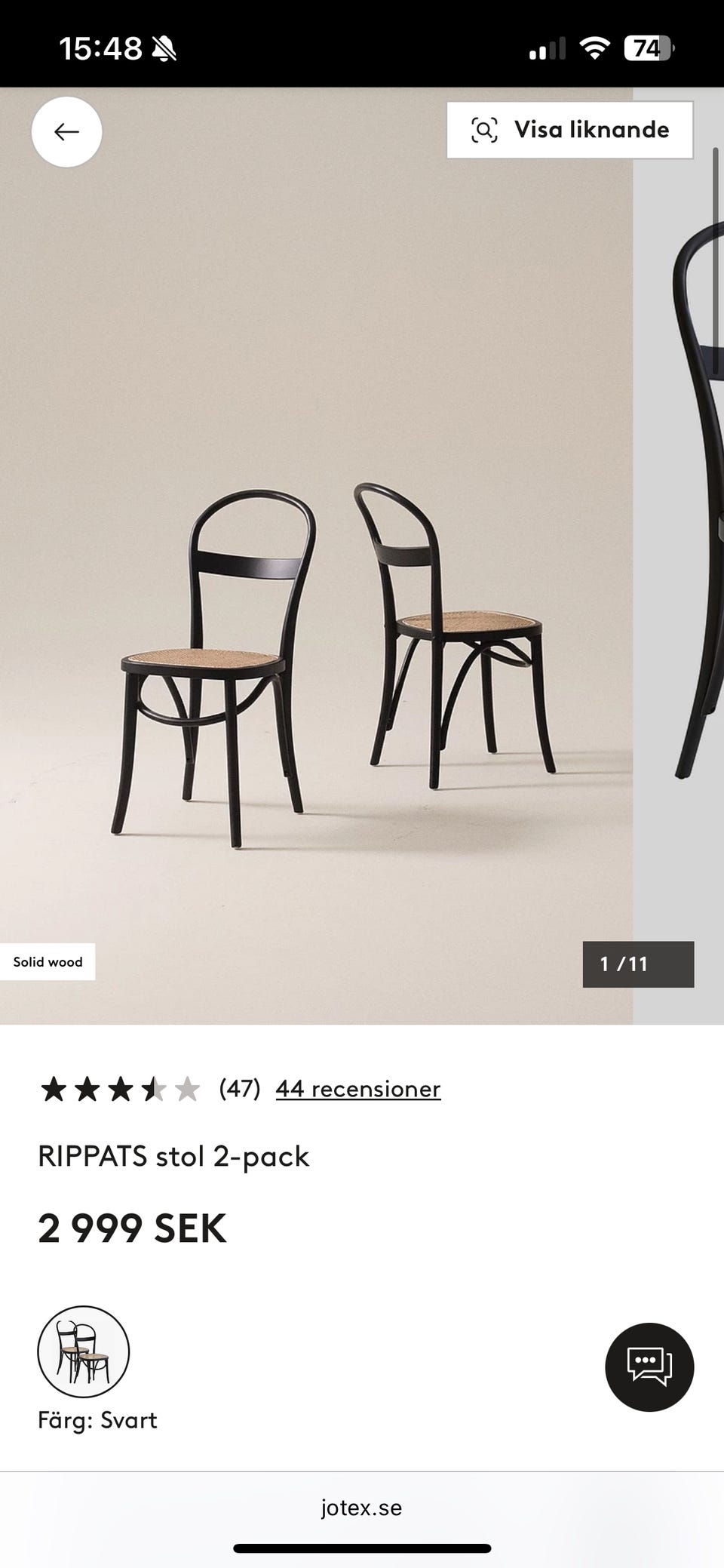
Task: Select the star rating icons
Action: [117, 1089]
